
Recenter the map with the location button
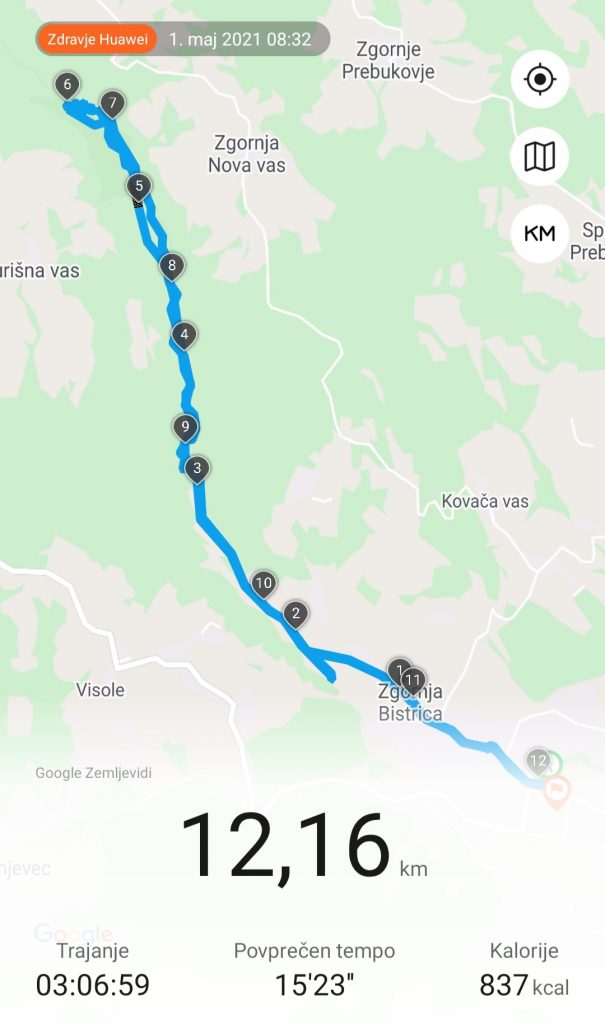click(x=540, y=79)
